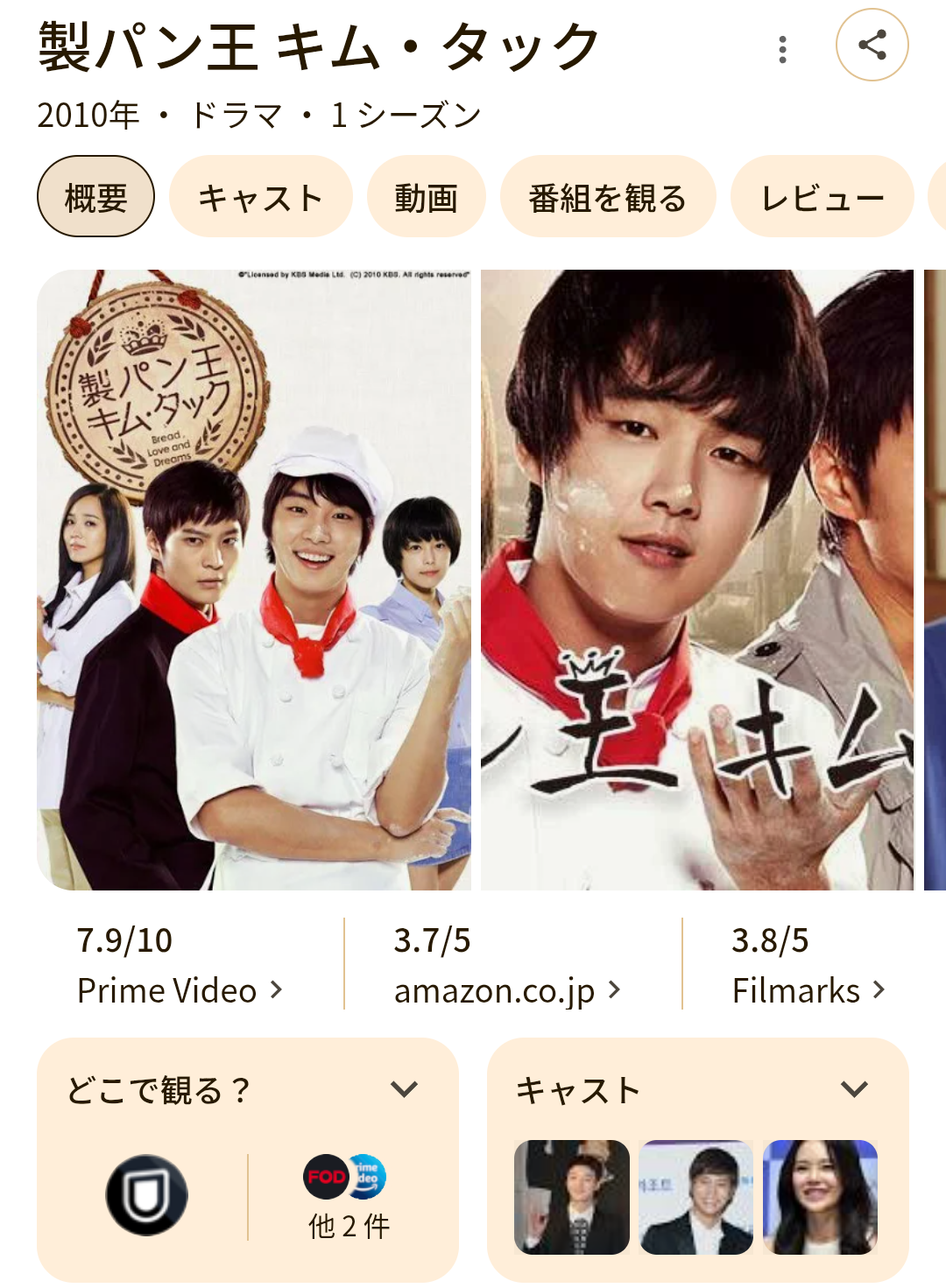Screen dimensions: 946x1288
Task: Open the three-dot overflow menu
Action: 782,49
